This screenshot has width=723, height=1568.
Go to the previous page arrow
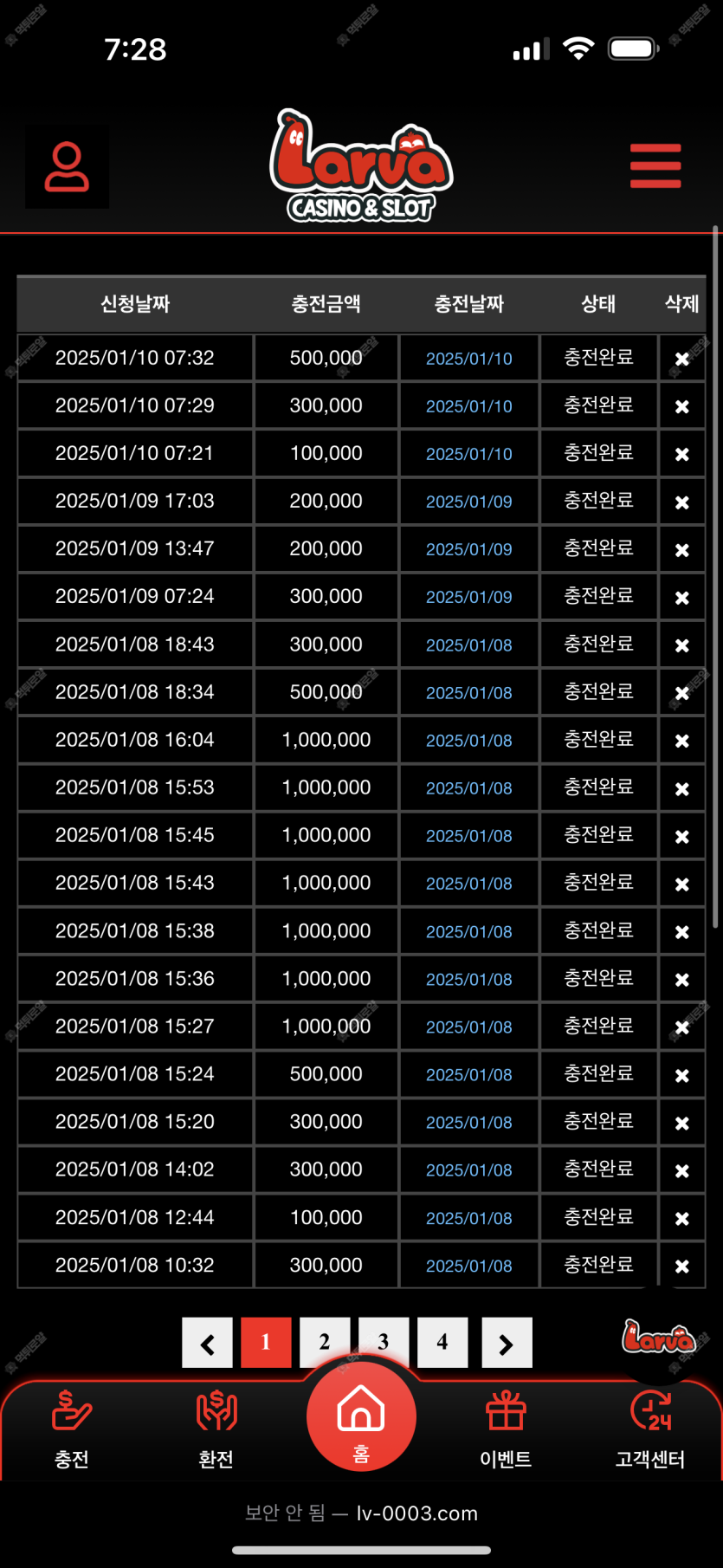[207, 1343]
